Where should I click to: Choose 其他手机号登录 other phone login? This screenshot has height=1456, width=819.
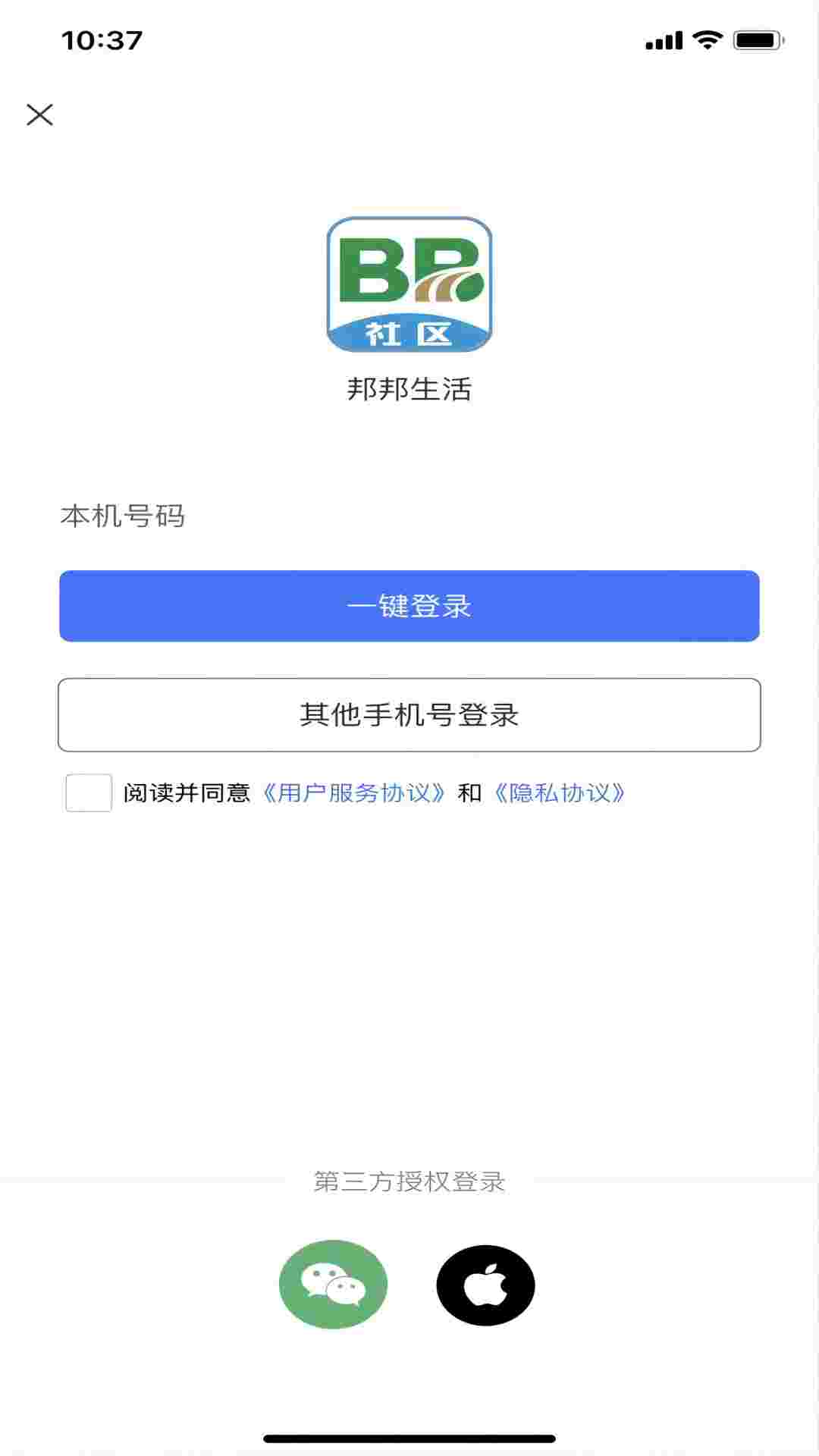tap(409, 714)
